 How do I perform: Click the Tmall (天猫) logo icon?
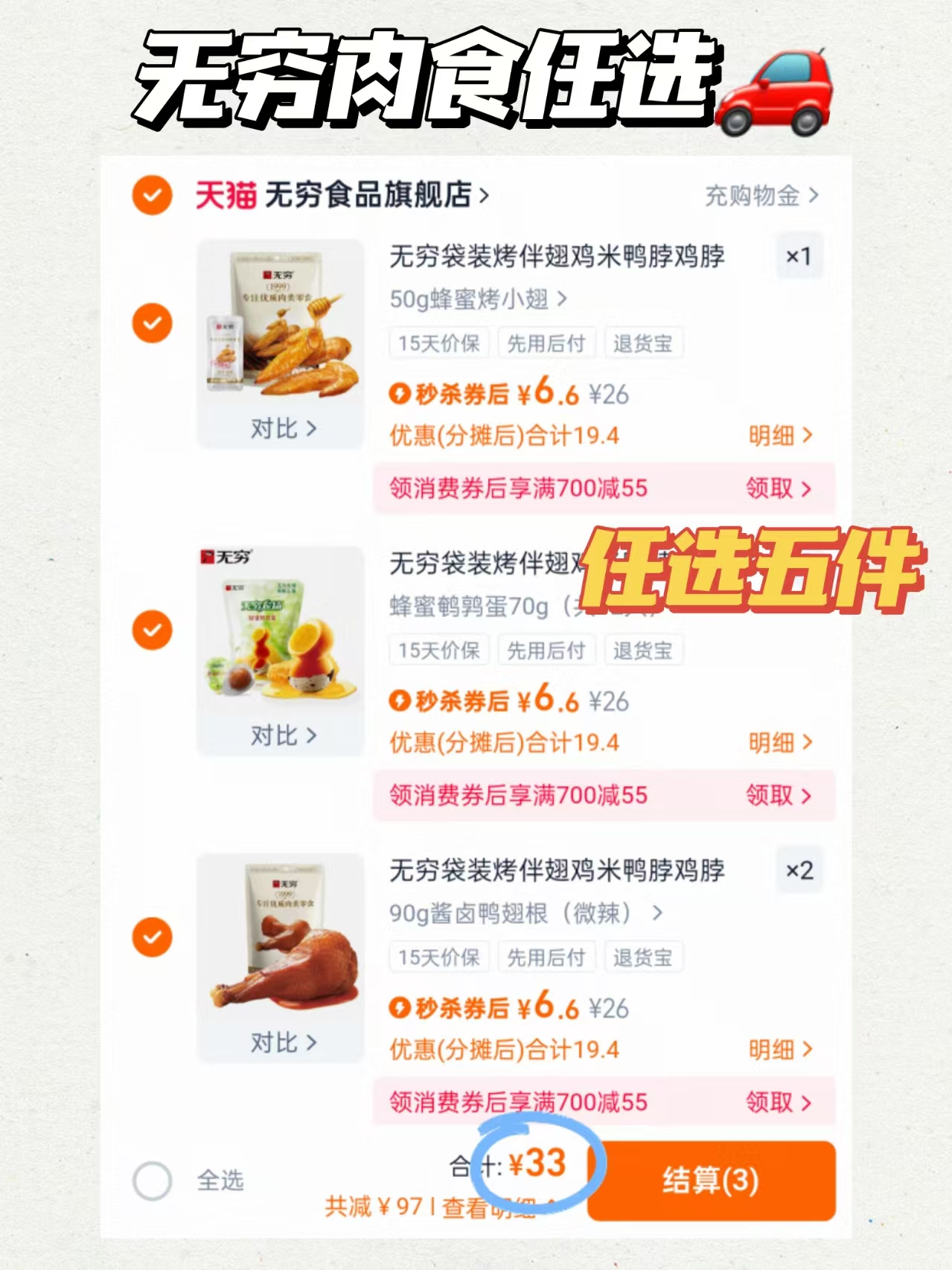tap(226, 195)
